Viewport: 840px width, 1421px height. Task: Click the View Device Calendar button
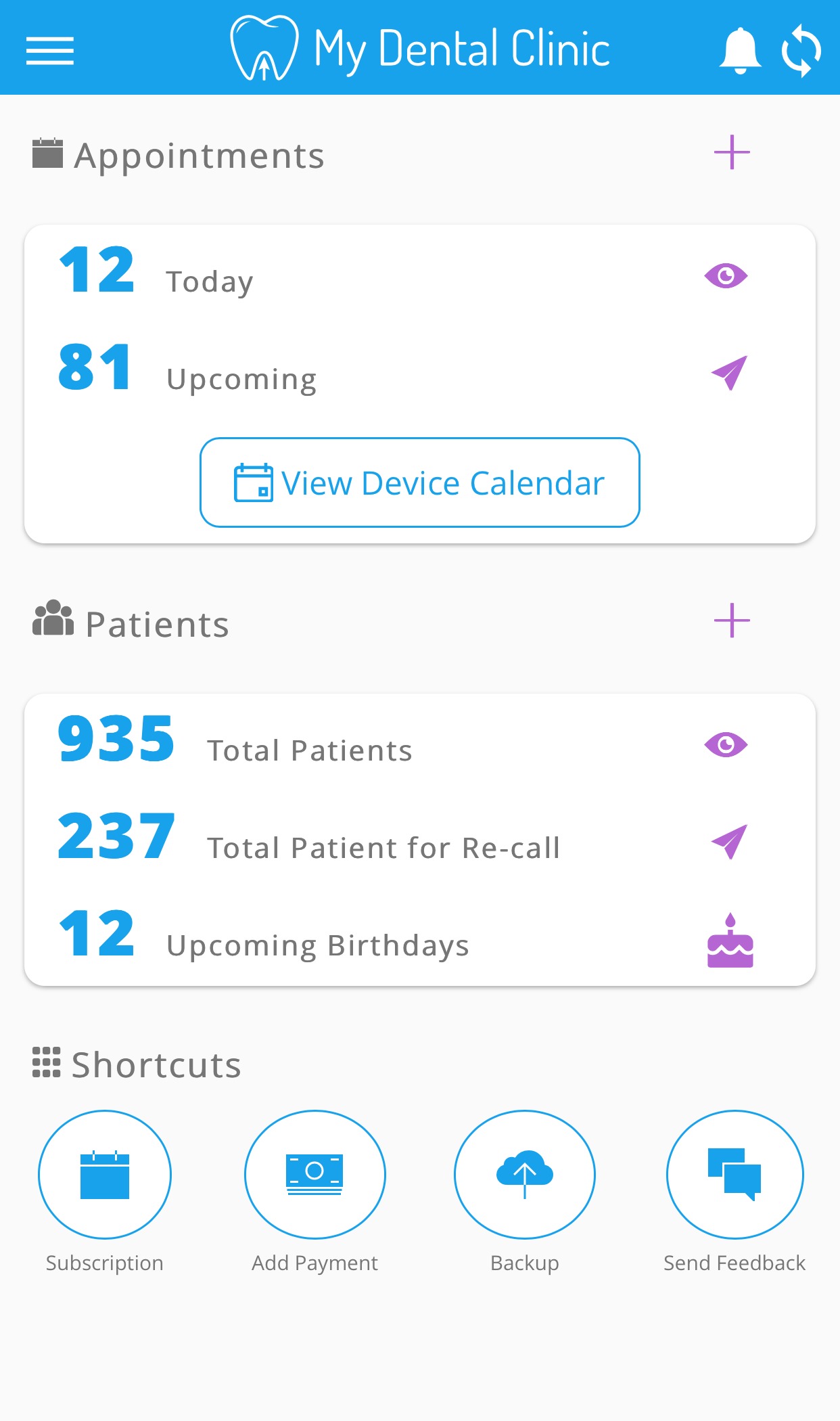coord(420,482)
